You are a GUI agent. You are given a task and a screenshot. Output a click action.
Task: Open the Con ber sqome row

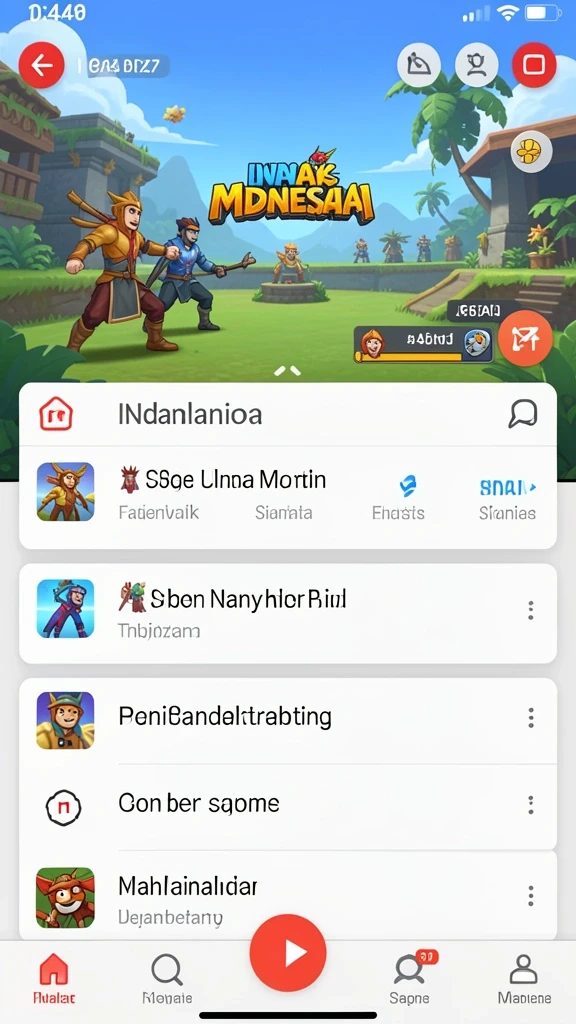click(x=288, y=807)
